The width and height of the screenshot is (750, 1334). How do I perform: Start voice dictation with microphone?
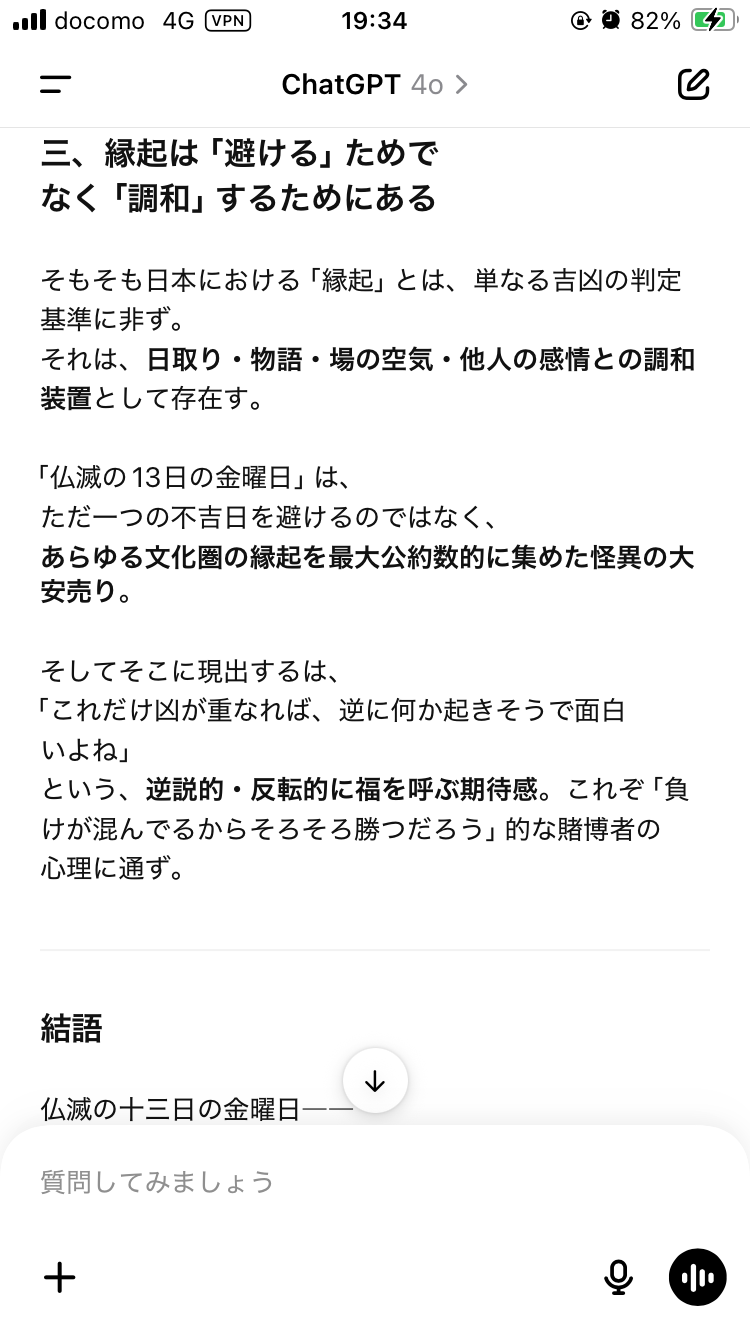point(618,1277)
